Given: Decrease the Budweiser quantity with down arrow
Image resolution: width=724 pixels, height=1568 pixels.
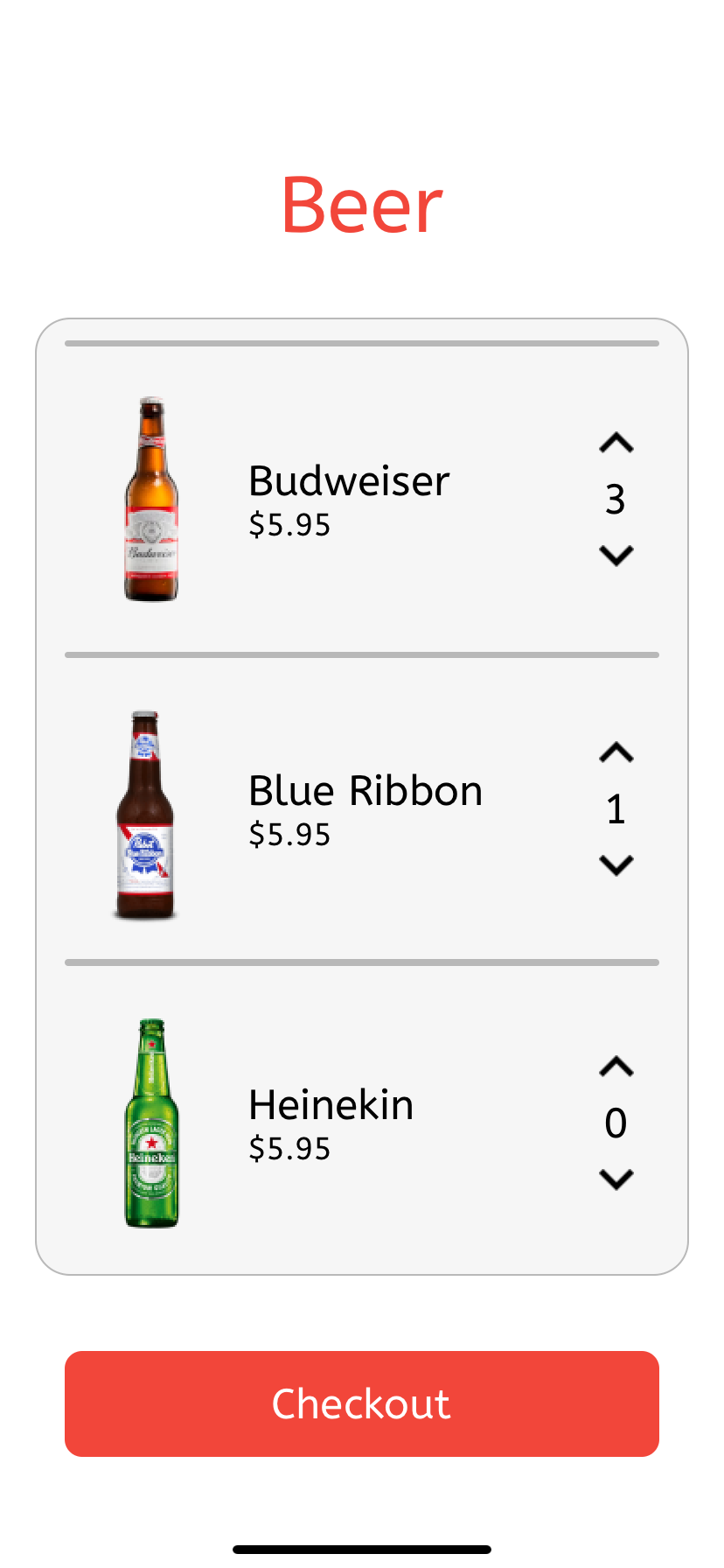Looking at the screenshot, I should tap(616, 554).
